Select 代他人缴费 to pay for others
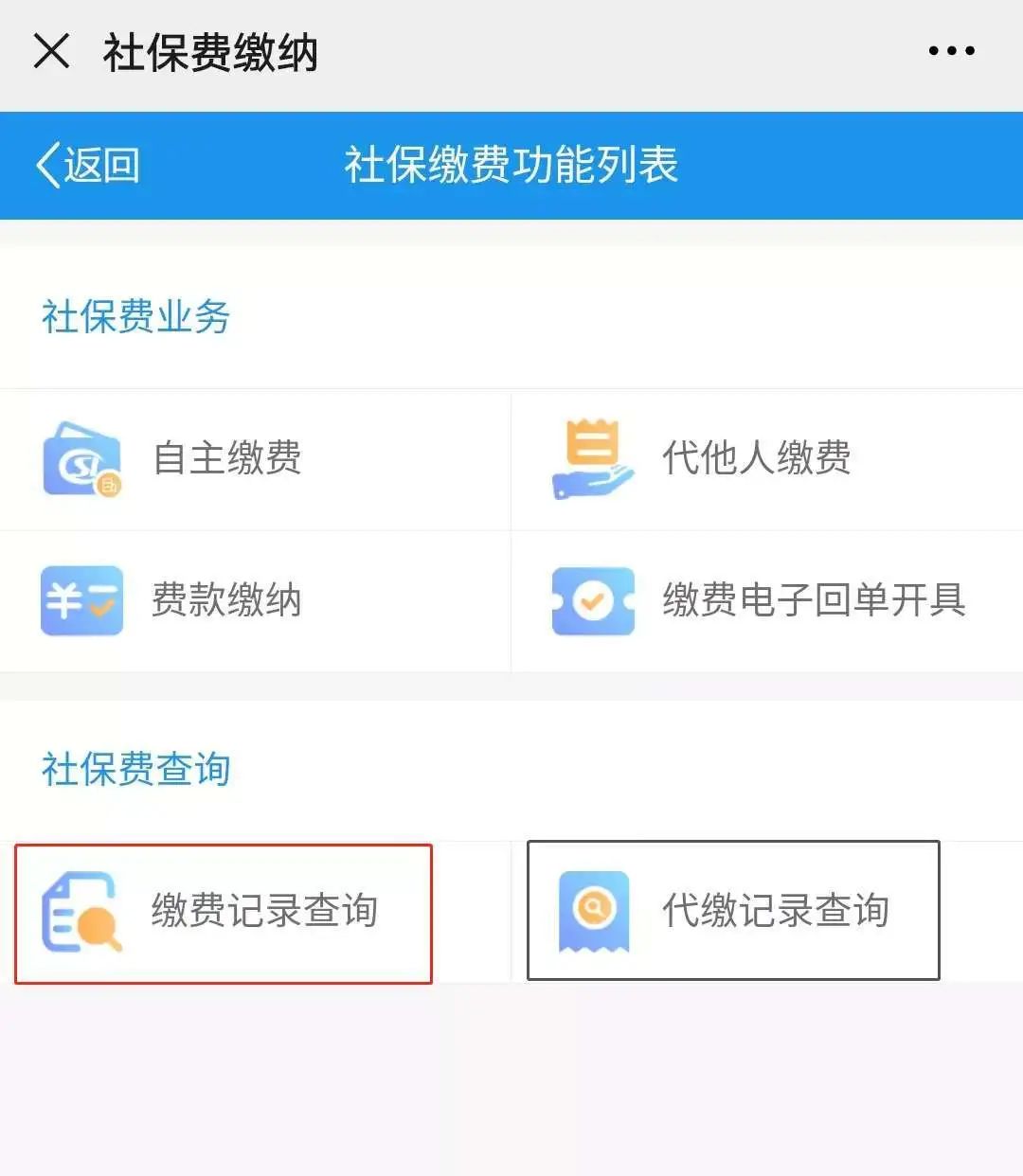 (755, 458)
